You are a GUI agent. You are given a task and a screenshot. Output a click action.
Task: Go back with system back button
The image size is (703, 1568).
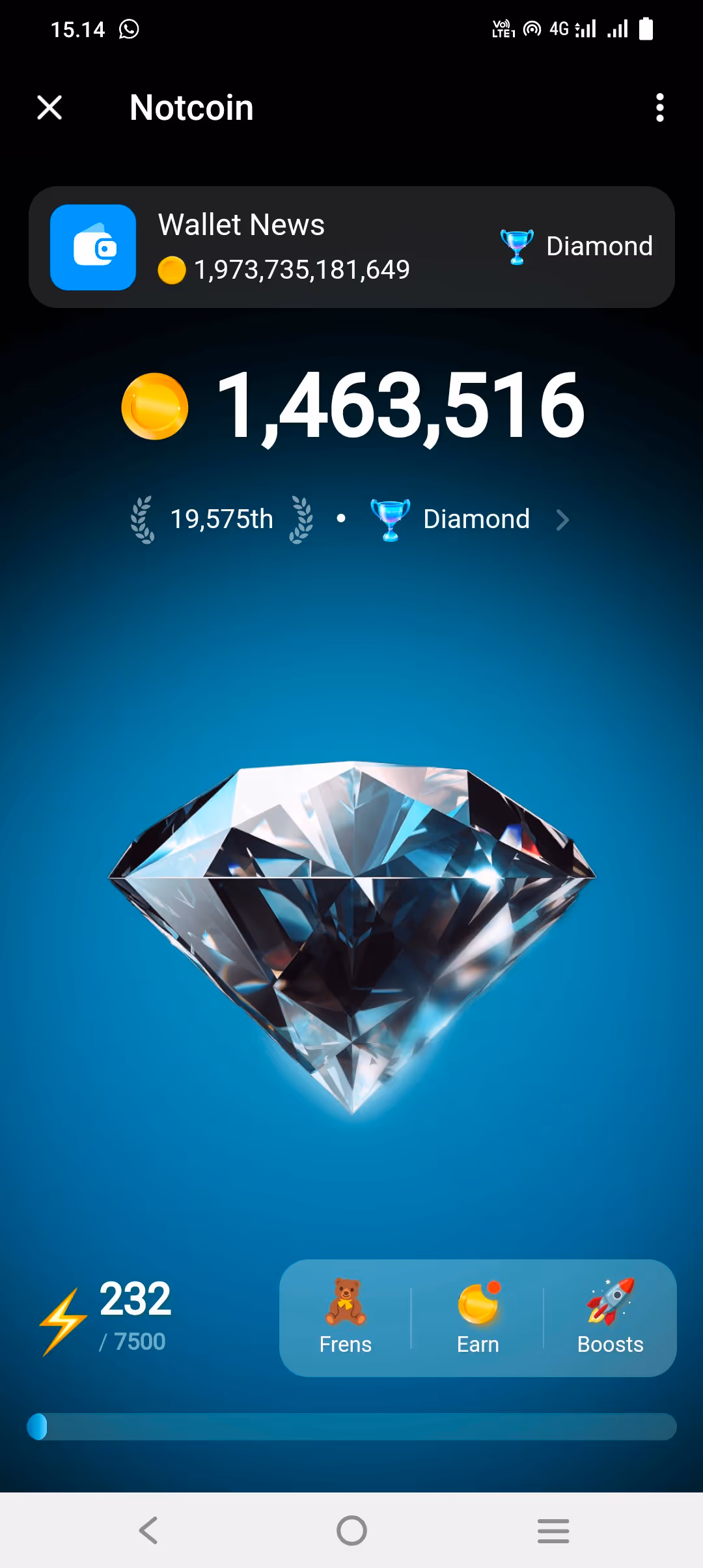(x=148, y=1530)
